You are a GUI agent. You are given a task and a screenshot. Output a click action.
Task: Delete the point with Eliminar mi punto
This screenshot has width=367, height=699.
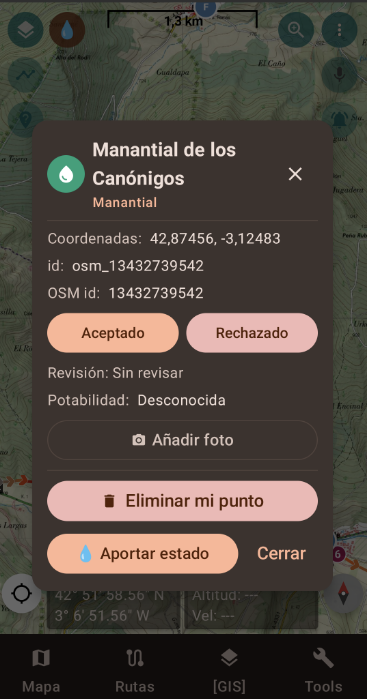(x=182, y=501)
